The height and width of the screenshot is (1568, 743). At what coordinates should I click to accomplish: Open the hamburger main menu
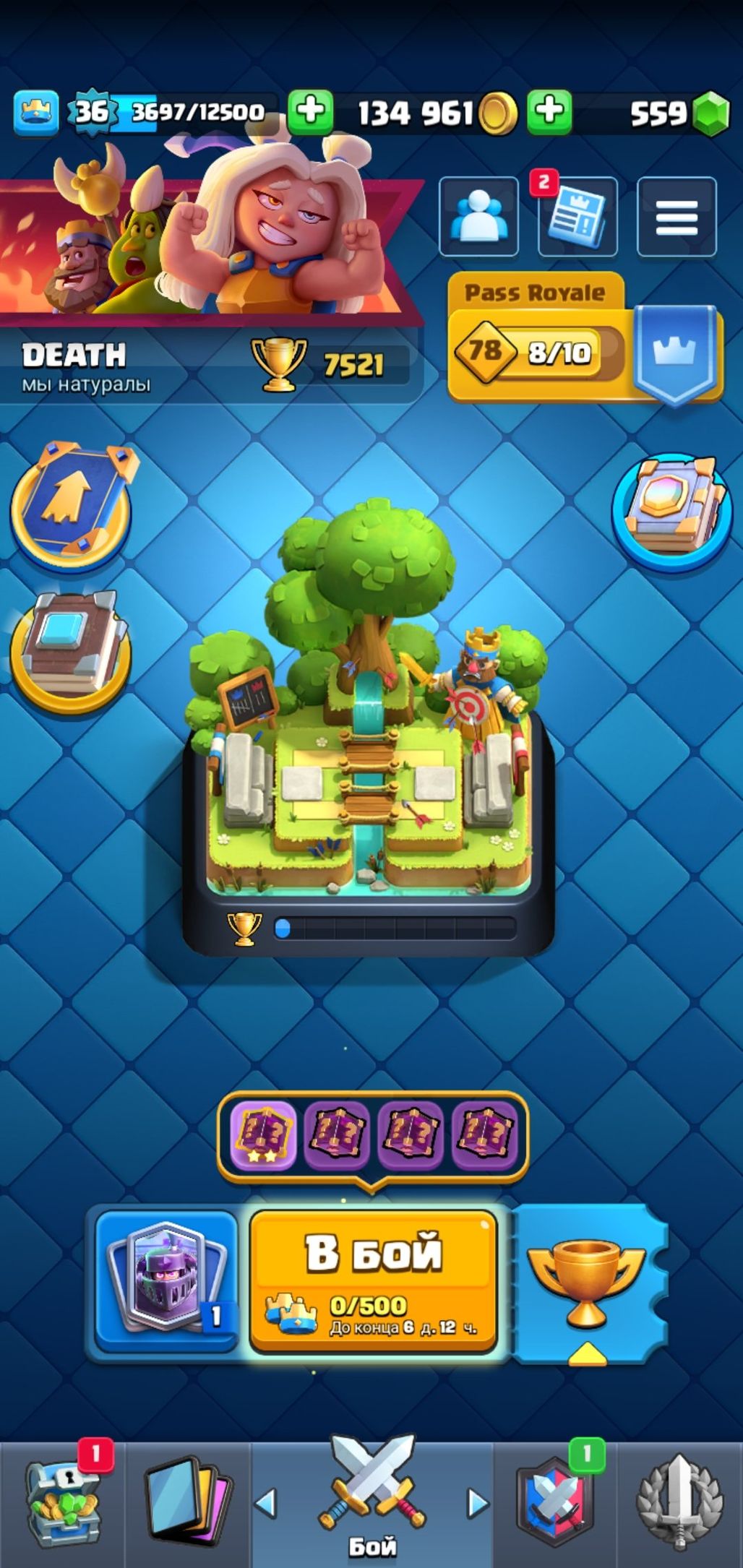[677, 216]
